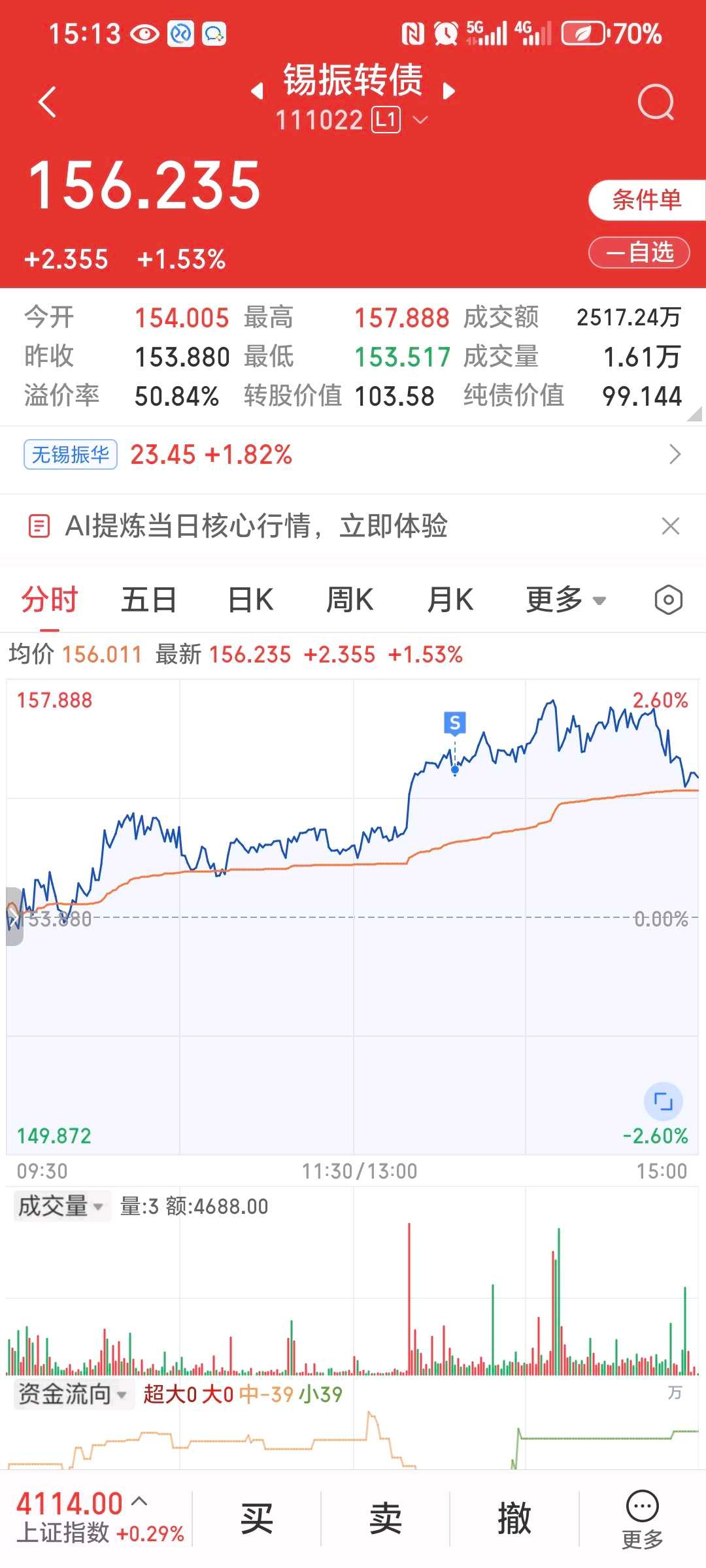
Task: Go back using the top-left arrow
Action: 48,102
